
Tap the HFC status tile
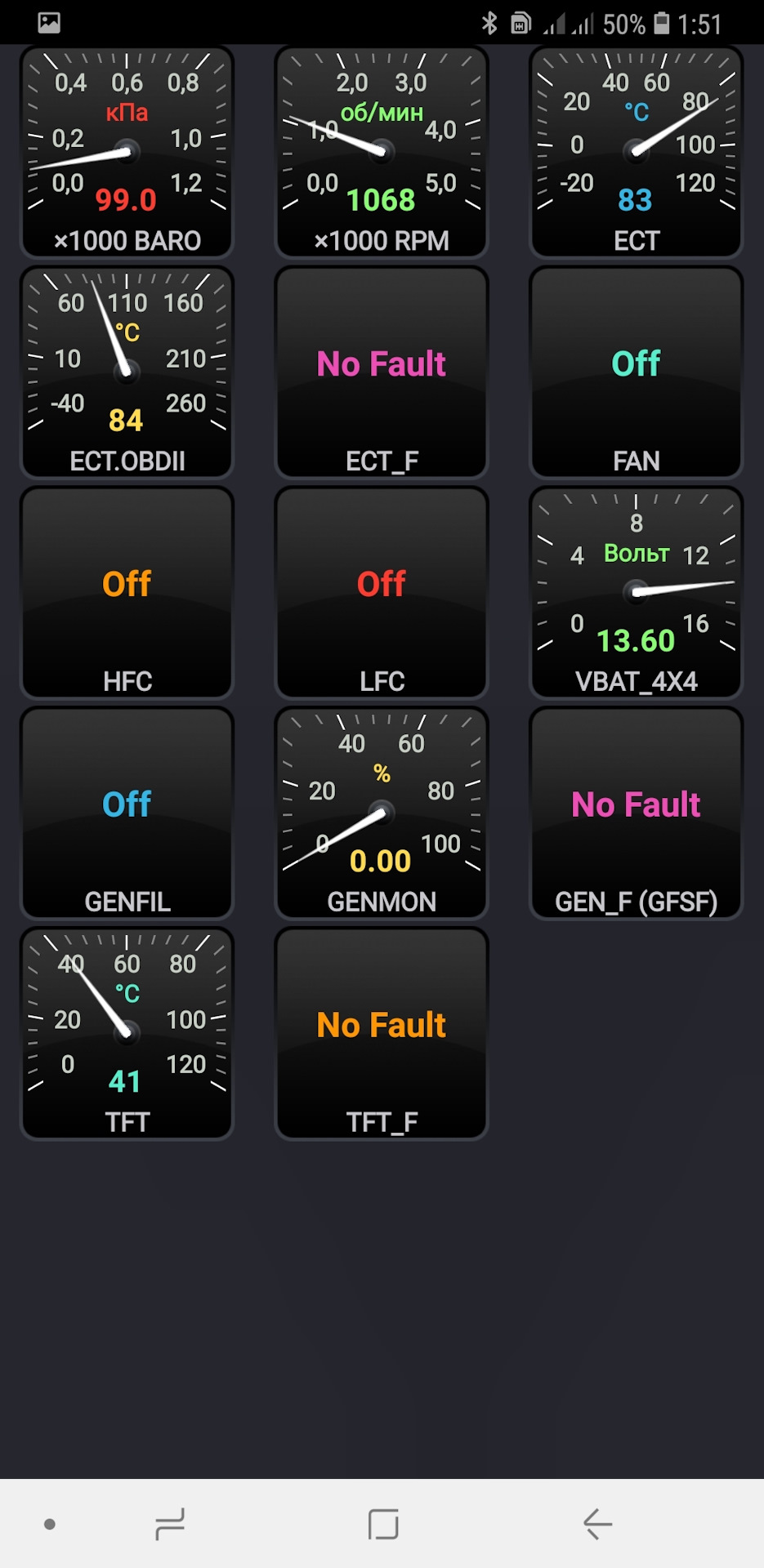127,593
